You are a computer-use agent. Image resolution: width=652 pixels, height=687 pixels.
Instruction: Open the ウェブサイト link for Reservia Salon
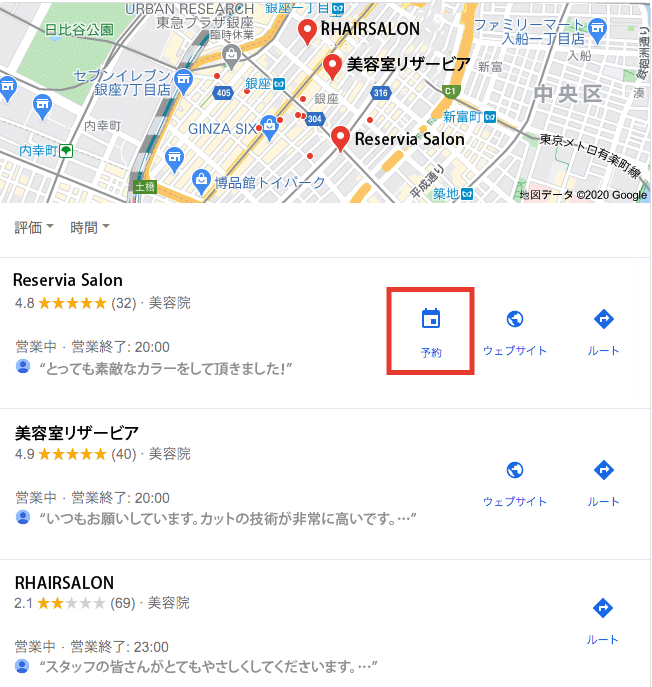click(x=515, y=332)
